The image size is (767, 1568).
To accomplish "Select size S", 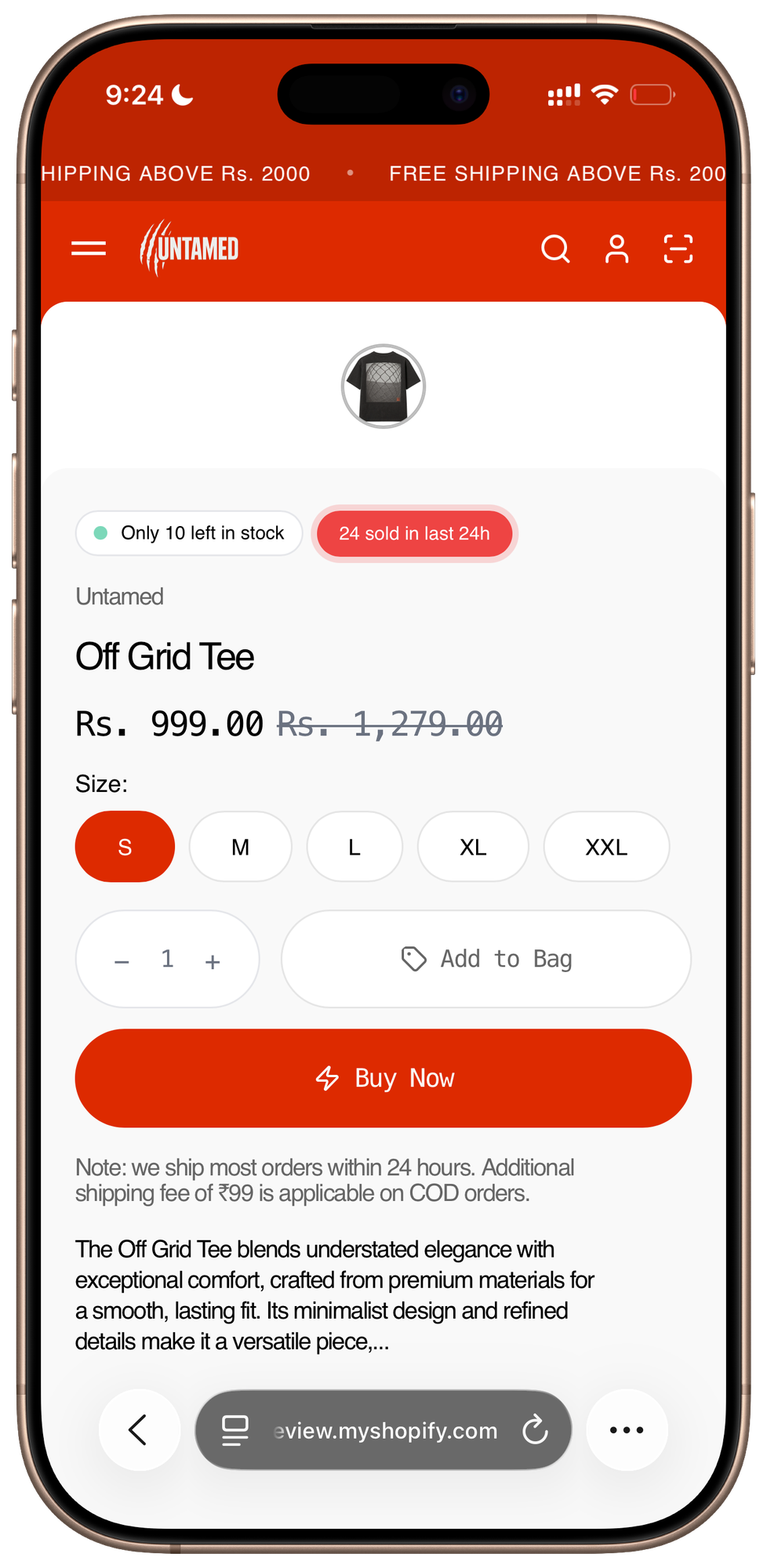I will [125, 847].
